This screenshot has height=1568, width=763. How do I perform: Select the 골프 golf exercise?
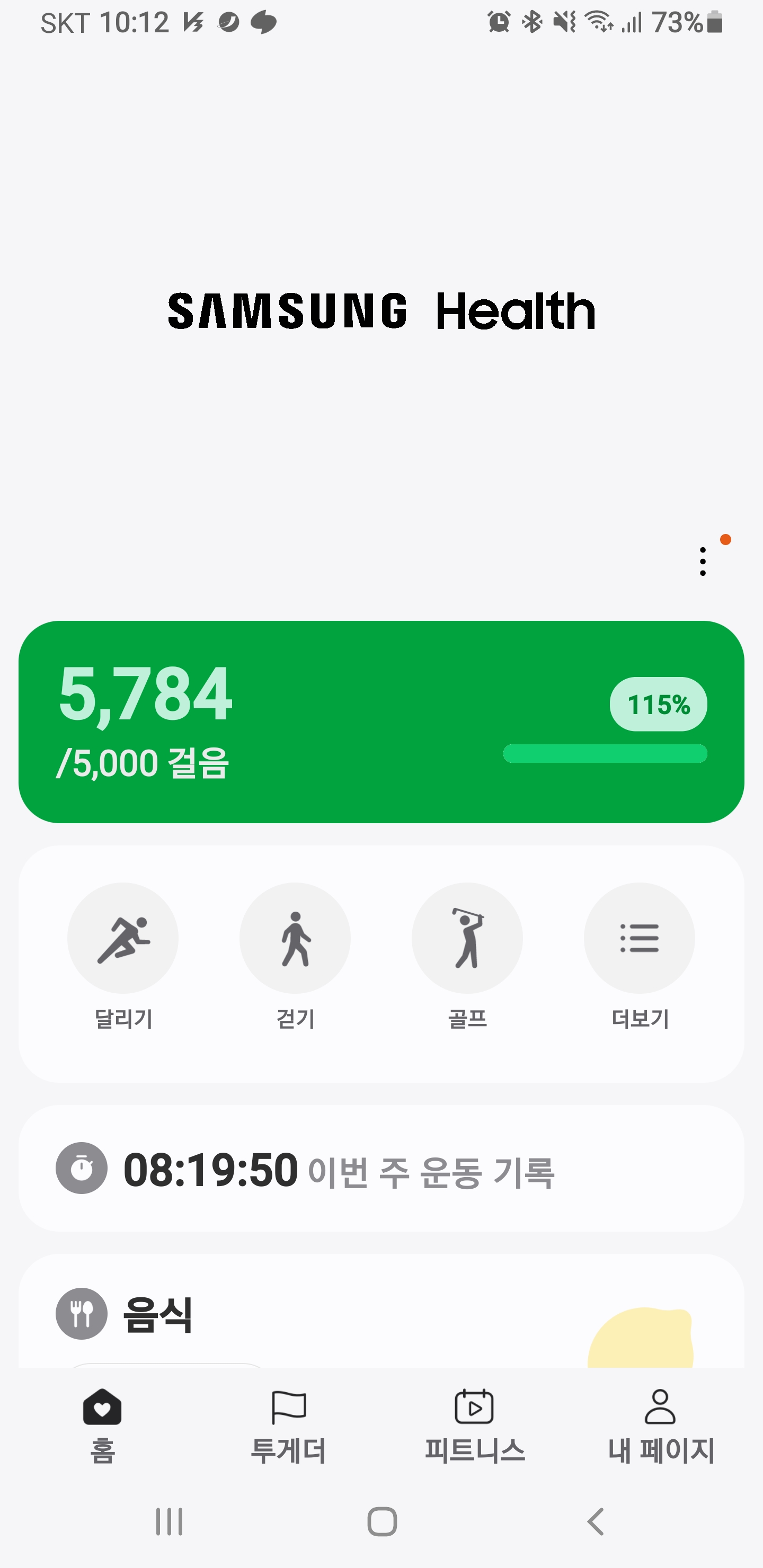(x=467, y=938)
